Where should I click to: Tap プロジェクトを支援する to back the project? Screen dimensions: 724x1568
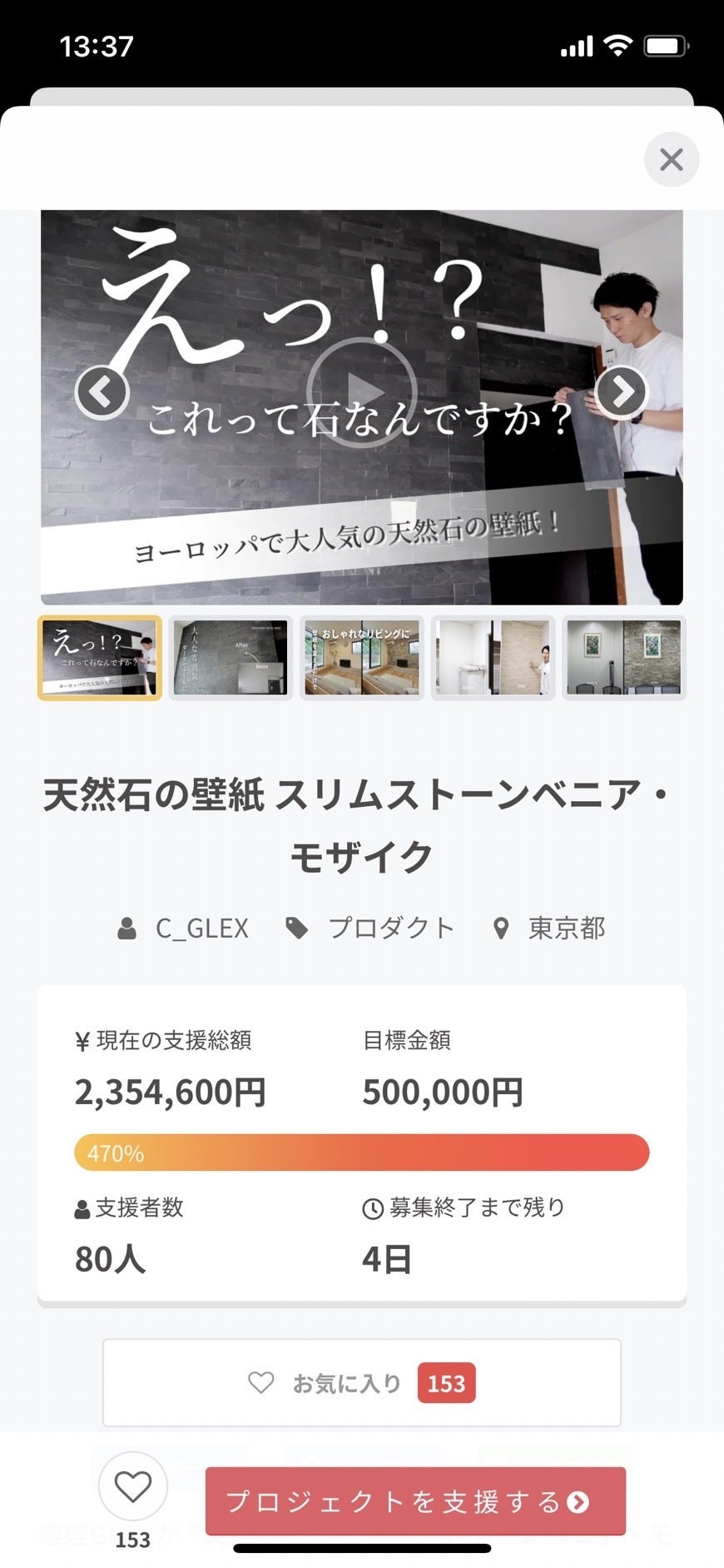(x=415, y=1501)
